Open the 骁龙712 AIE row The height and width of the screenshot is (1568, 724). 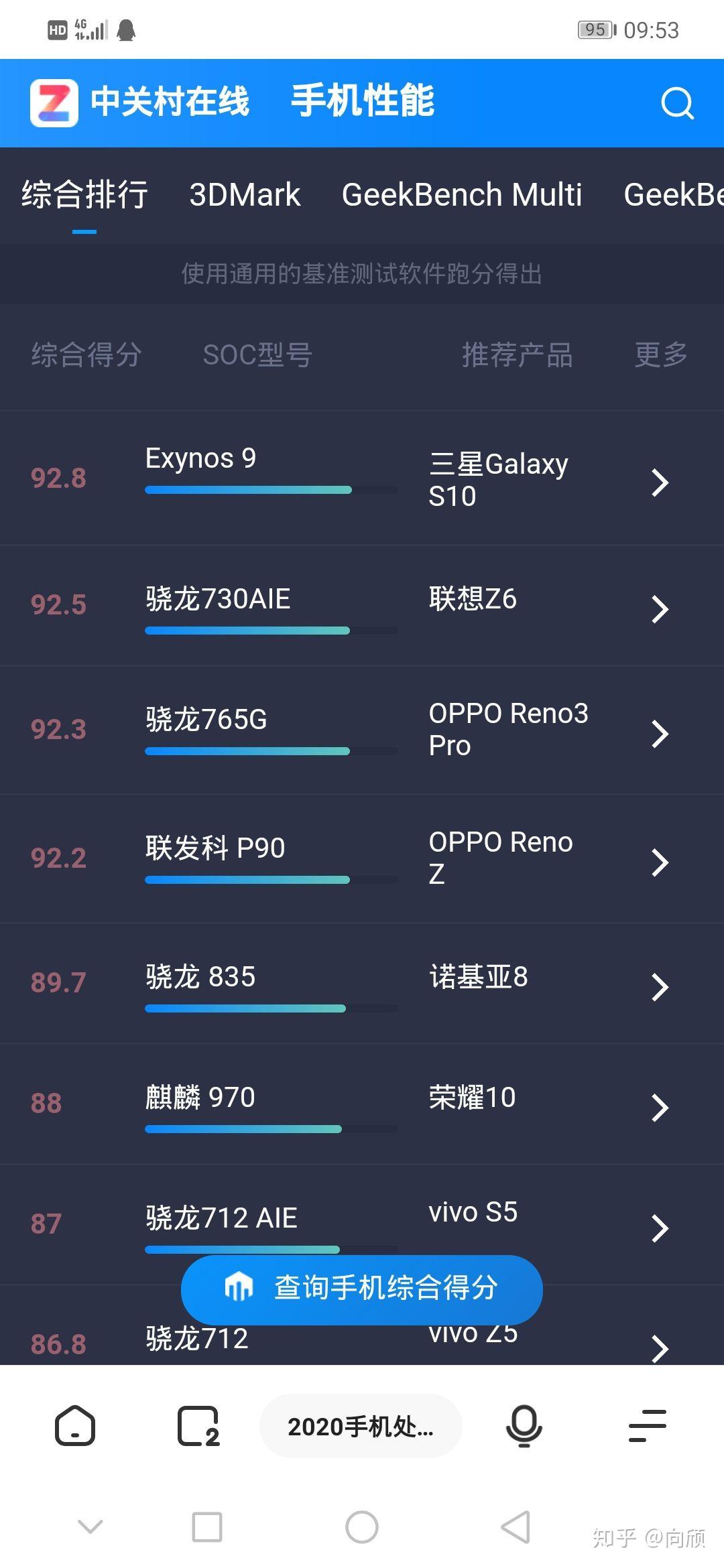pyautogui.click(x=362, y=1225)
